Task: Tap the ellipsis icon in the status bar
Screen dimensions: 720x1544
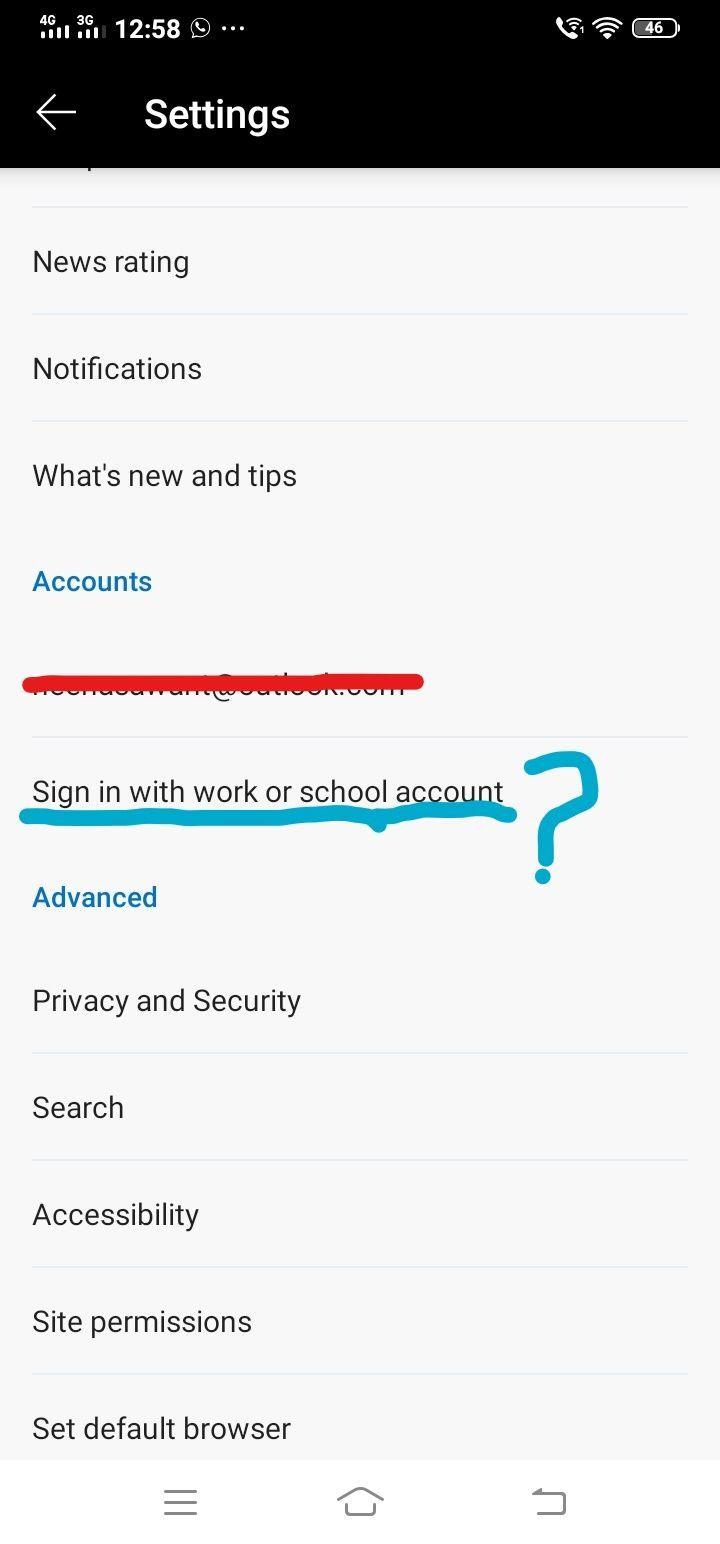Action: pos(234,28)
